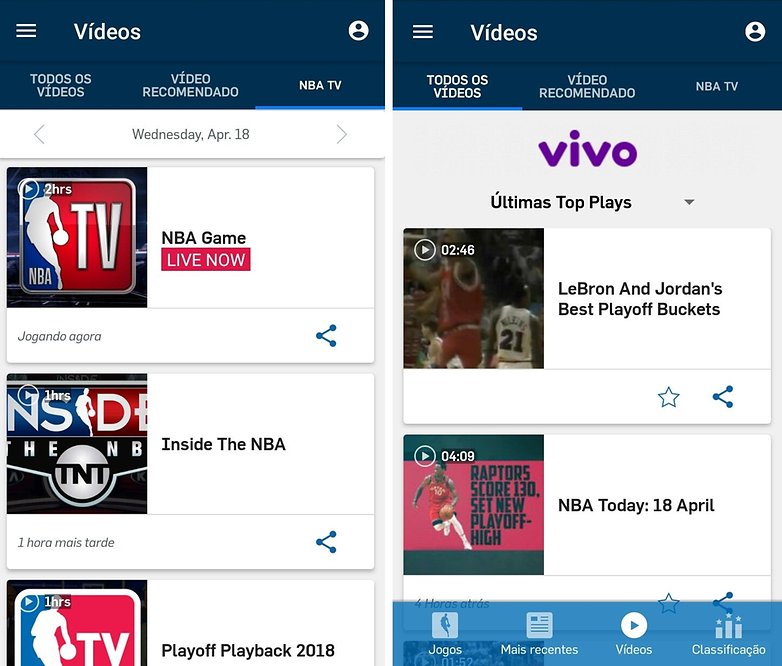Expand the Últimas Top Plays dropdown
782x666 pixels.
(689, 202)
